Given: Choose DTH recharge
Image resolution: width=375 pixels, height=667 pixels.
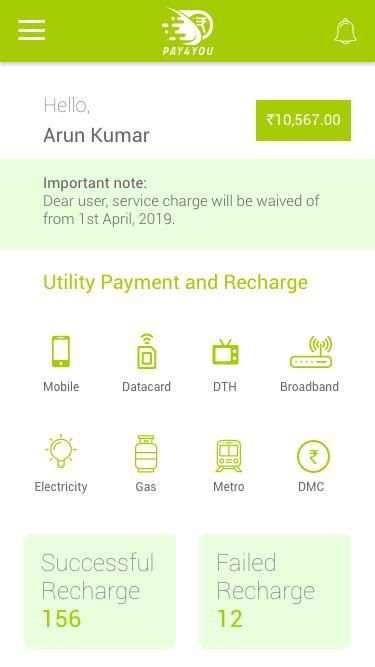Looking at the screenshot, I should (225, 365).
